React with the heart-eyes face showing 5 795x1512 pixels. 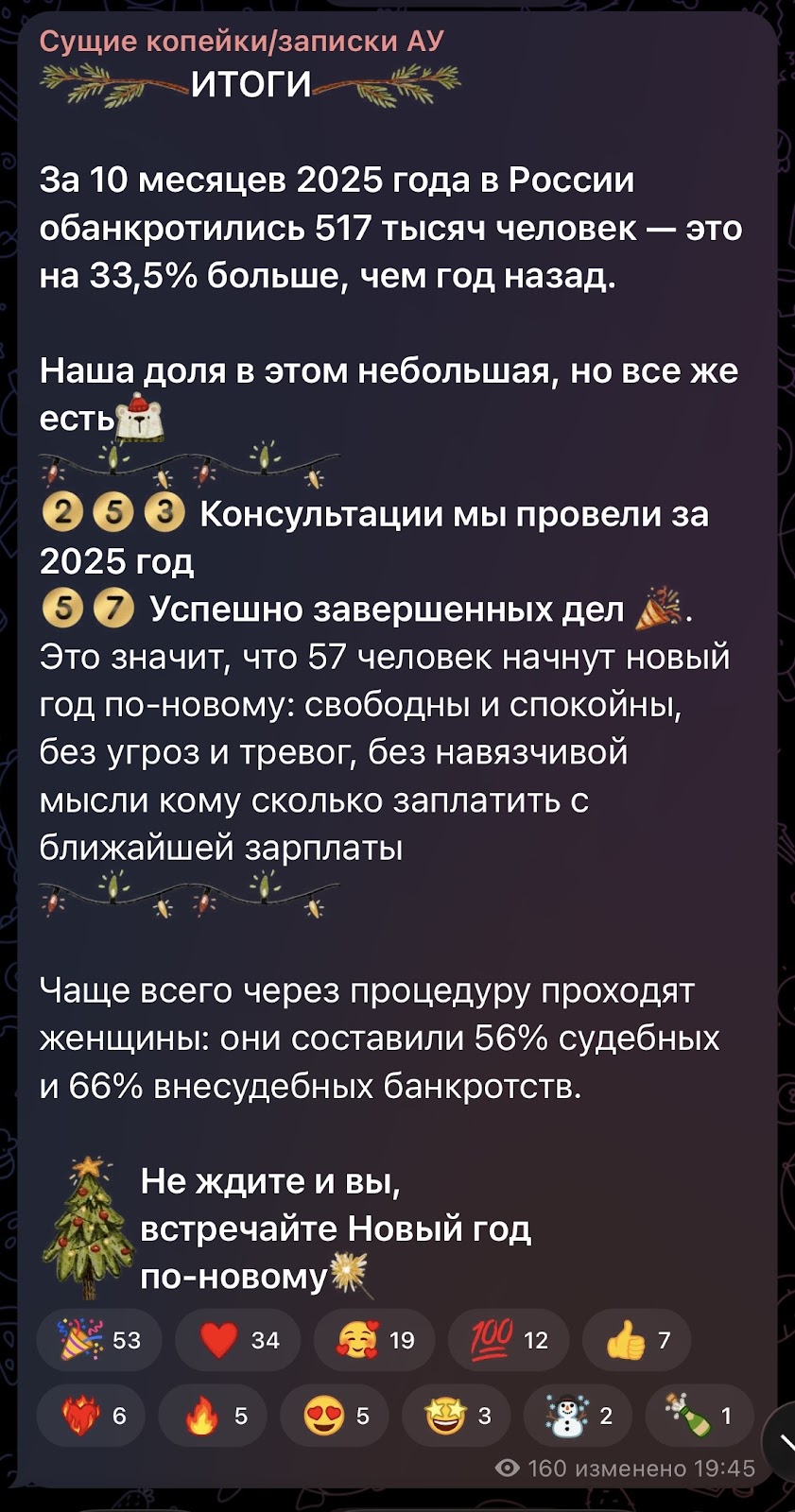[335, 1415]
